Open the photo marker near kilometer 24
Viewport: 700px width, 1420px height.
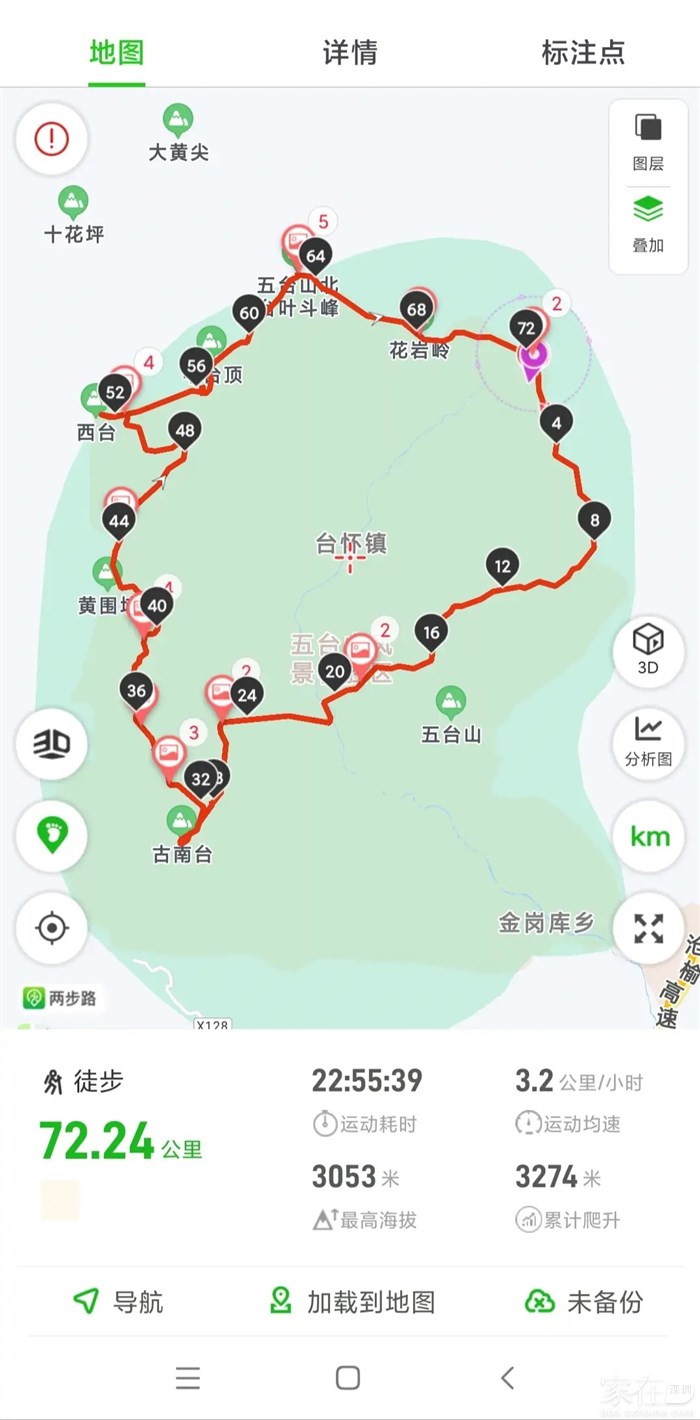tap(220, 691)
